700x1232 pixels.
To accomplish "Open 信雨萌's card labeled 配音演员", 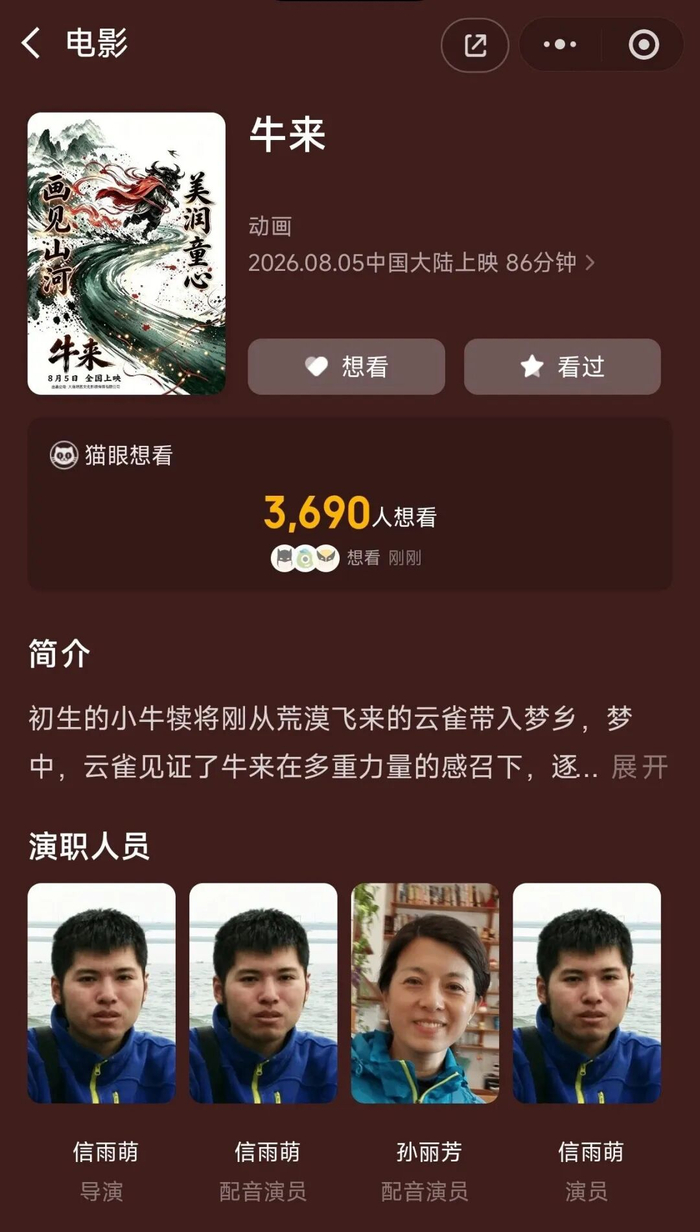I will (264, 1042).
